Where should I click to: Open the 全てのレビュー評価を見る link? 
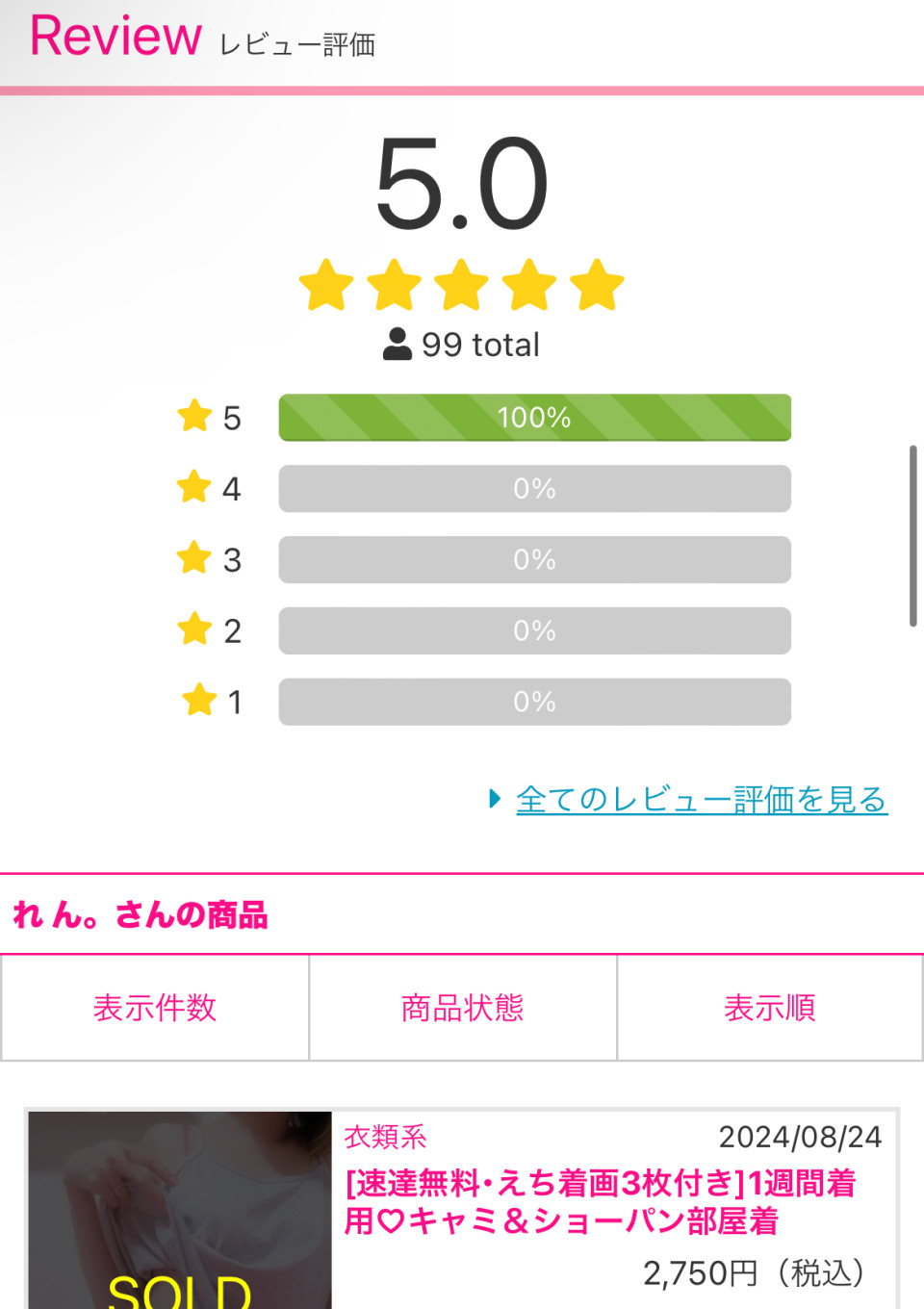point(701,799)
